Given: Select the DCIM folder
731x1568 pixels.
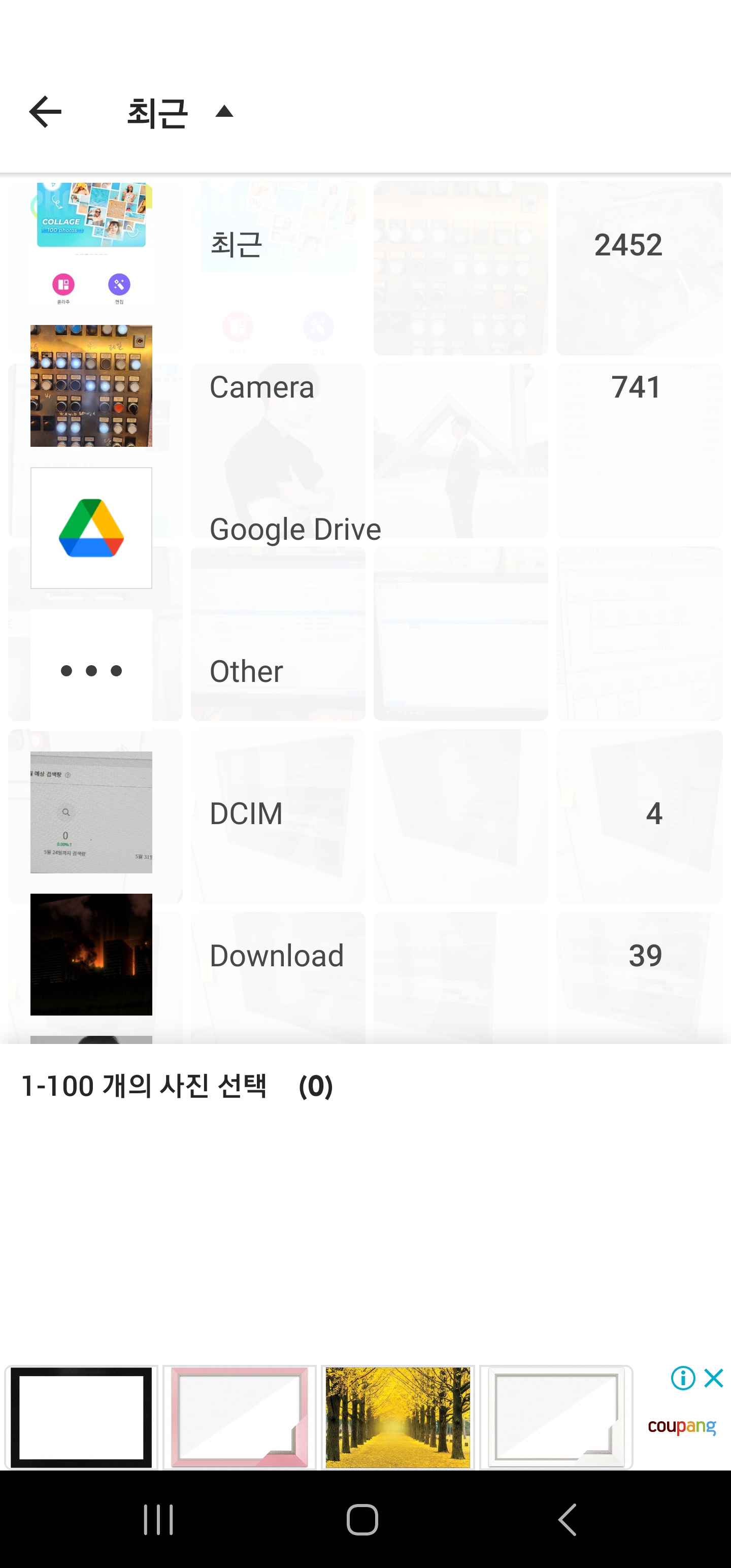Looking at the screenshot, I should pos(365,813).
